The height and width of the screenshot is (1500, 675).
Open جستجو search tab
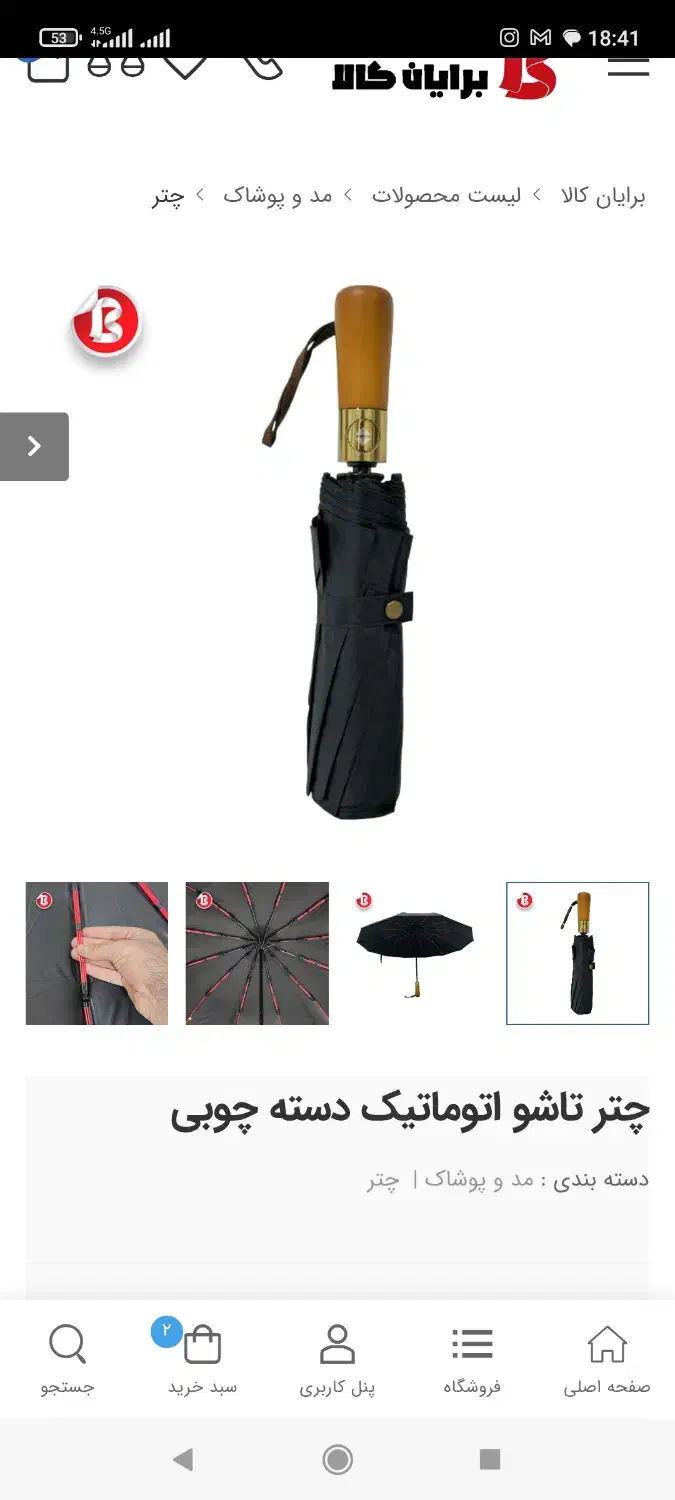67,1360
